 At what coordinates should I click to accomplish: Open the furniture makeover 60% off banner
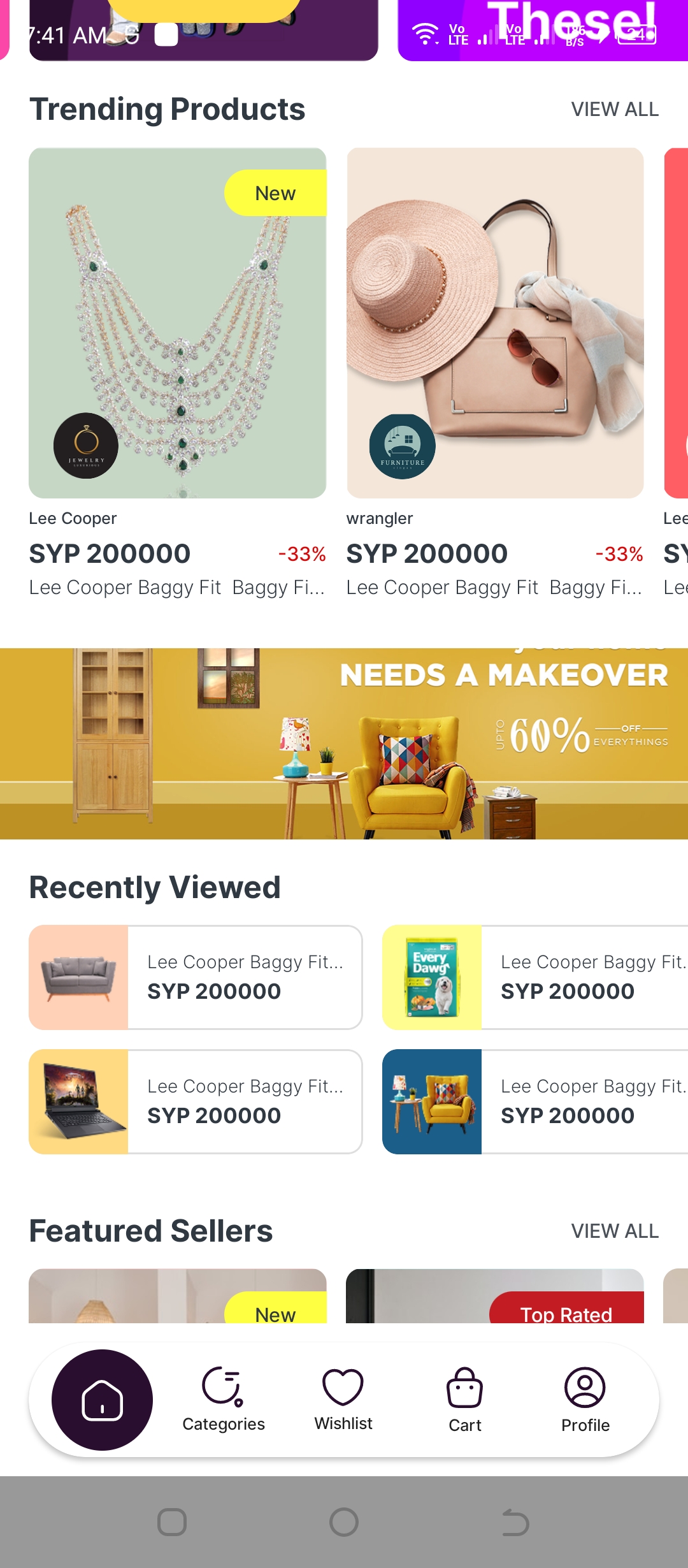click(x=344, y=743)
